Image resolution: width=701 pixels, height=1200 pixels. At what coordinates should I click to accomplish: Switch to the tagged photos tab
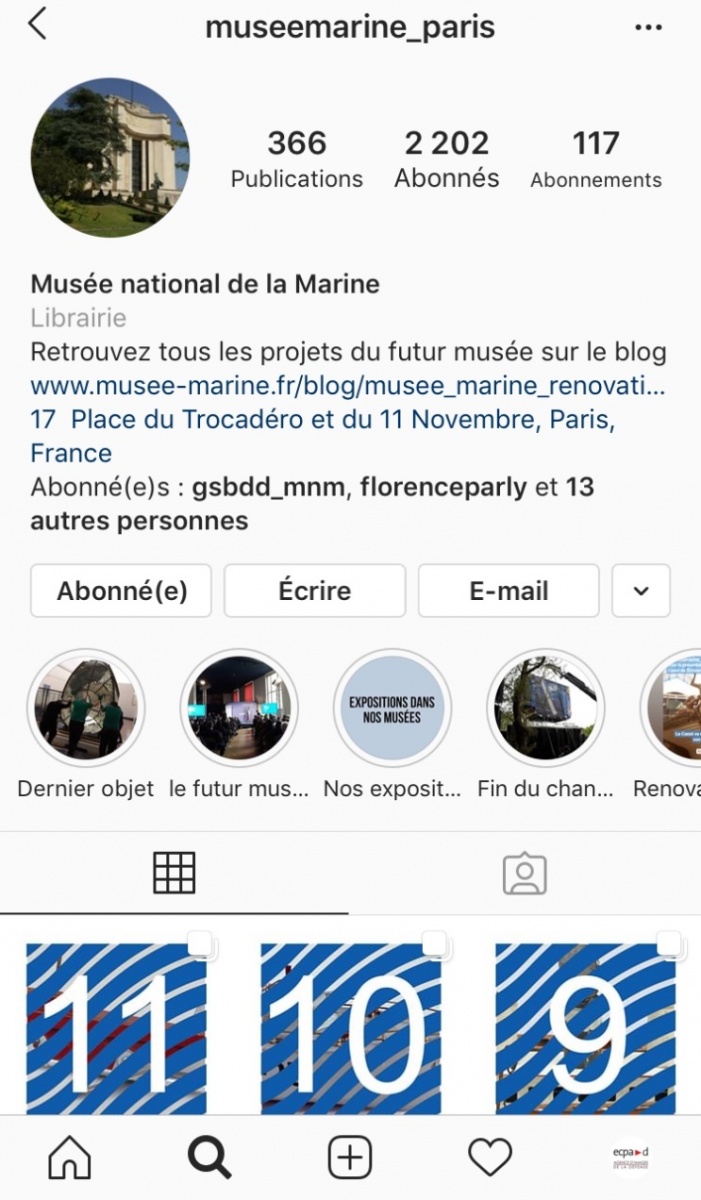coord(524,873)
